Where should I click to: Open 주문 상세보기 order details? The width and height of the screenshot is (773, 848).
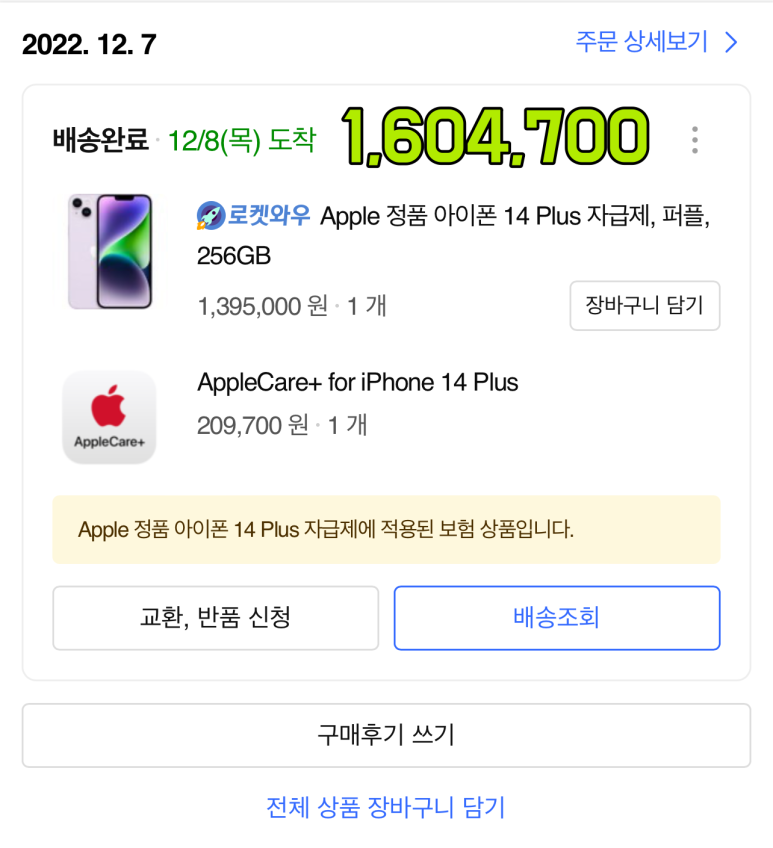656,42
